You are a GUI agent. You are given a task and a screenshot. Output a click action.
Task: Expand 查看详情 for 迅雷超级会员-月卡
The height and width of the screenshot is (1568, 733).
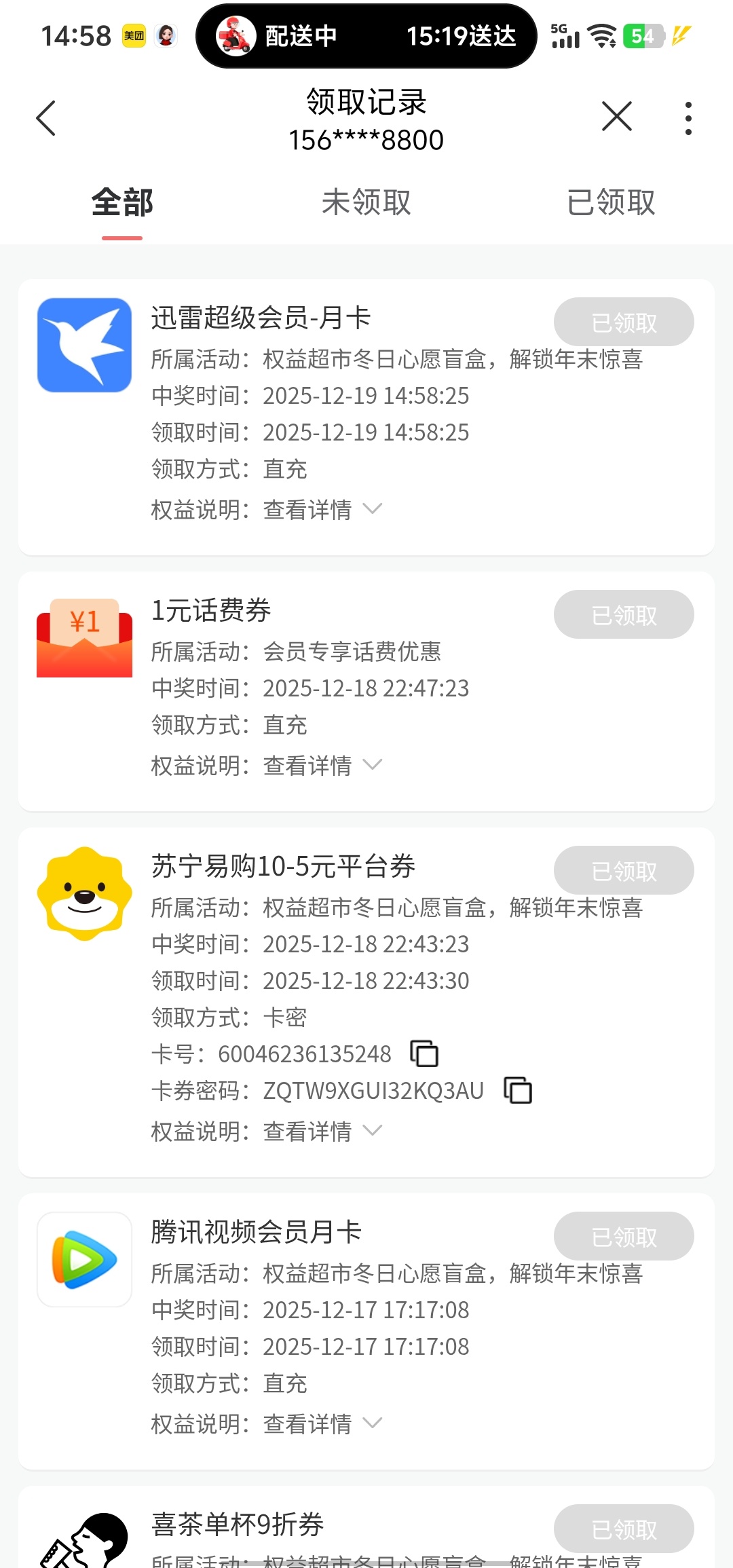322,509
